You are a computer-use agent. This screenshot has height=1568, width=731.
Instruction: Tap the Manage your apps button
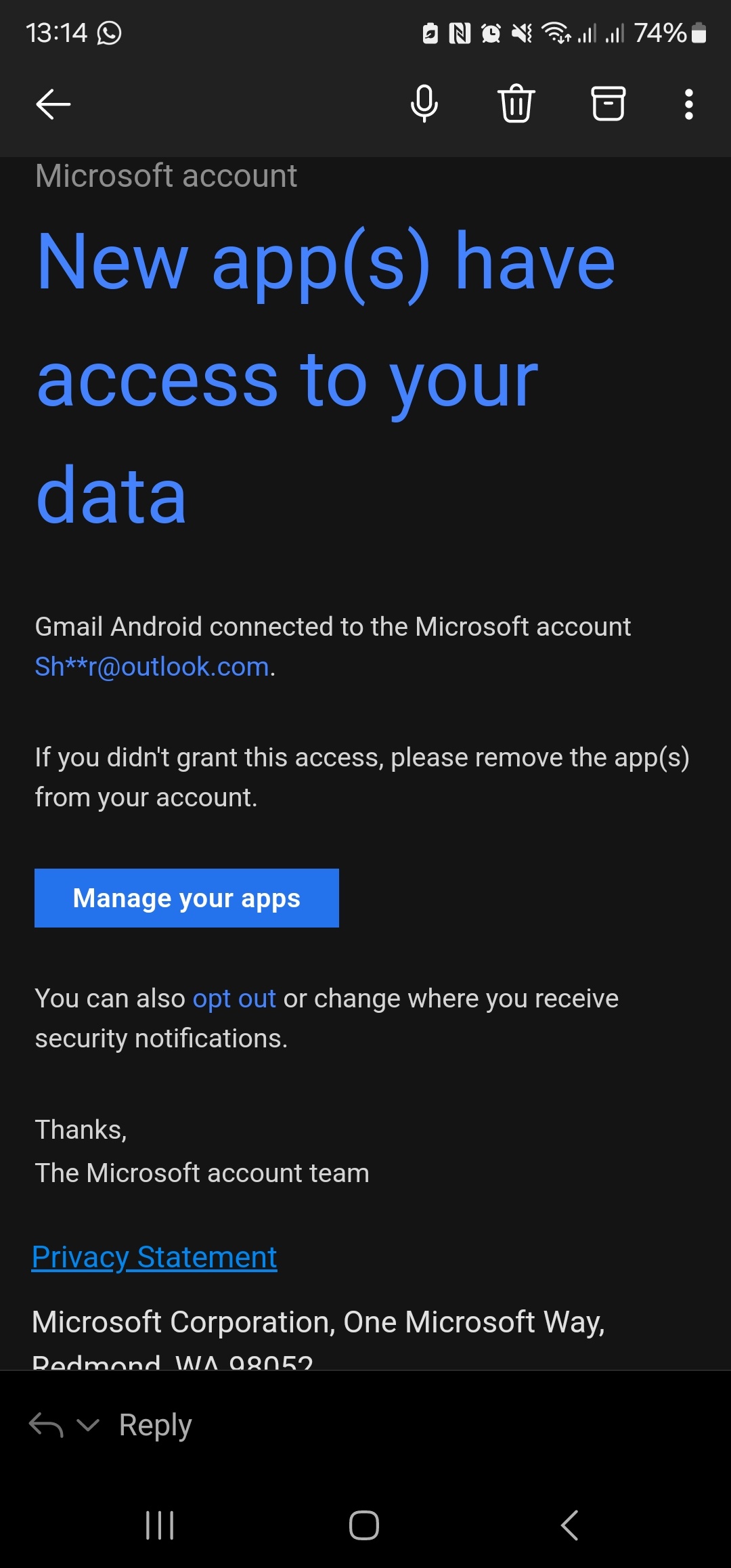click(x=187, y=898)
